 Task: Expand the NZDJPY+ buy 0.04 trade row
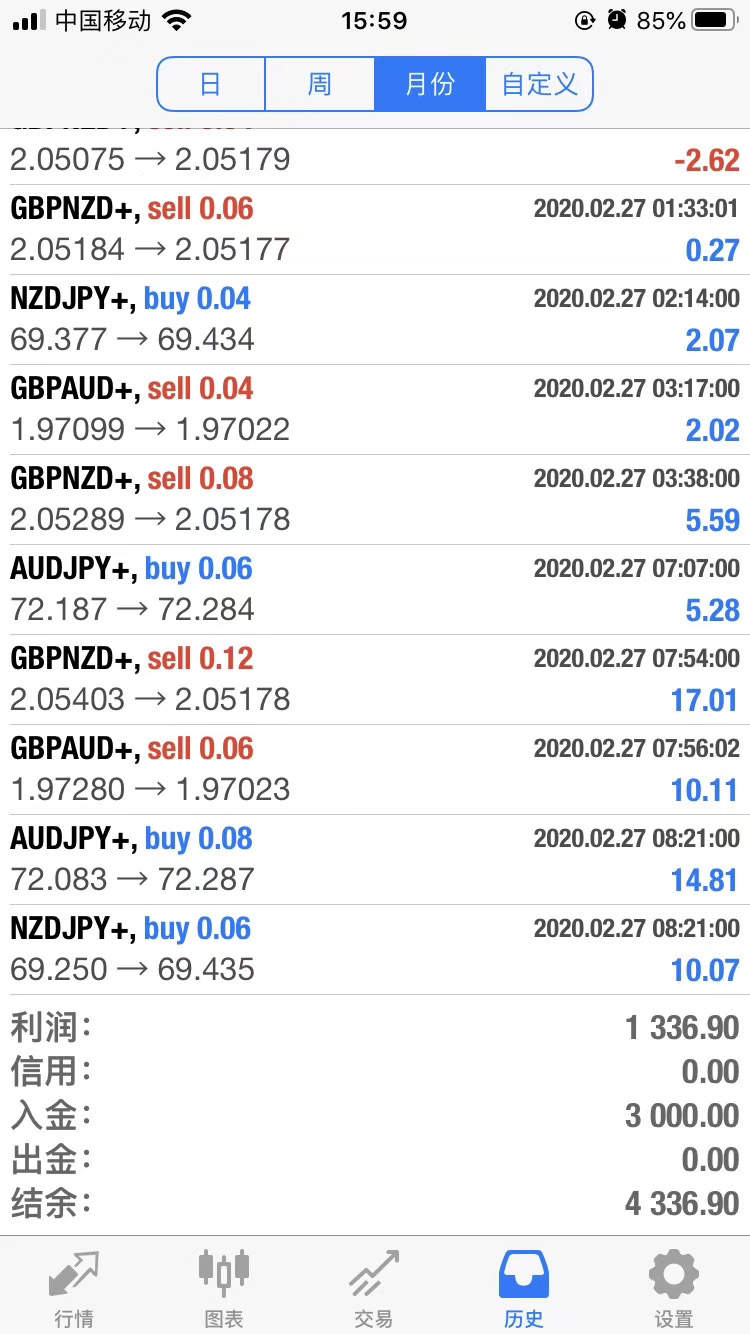tap(375, 319)
